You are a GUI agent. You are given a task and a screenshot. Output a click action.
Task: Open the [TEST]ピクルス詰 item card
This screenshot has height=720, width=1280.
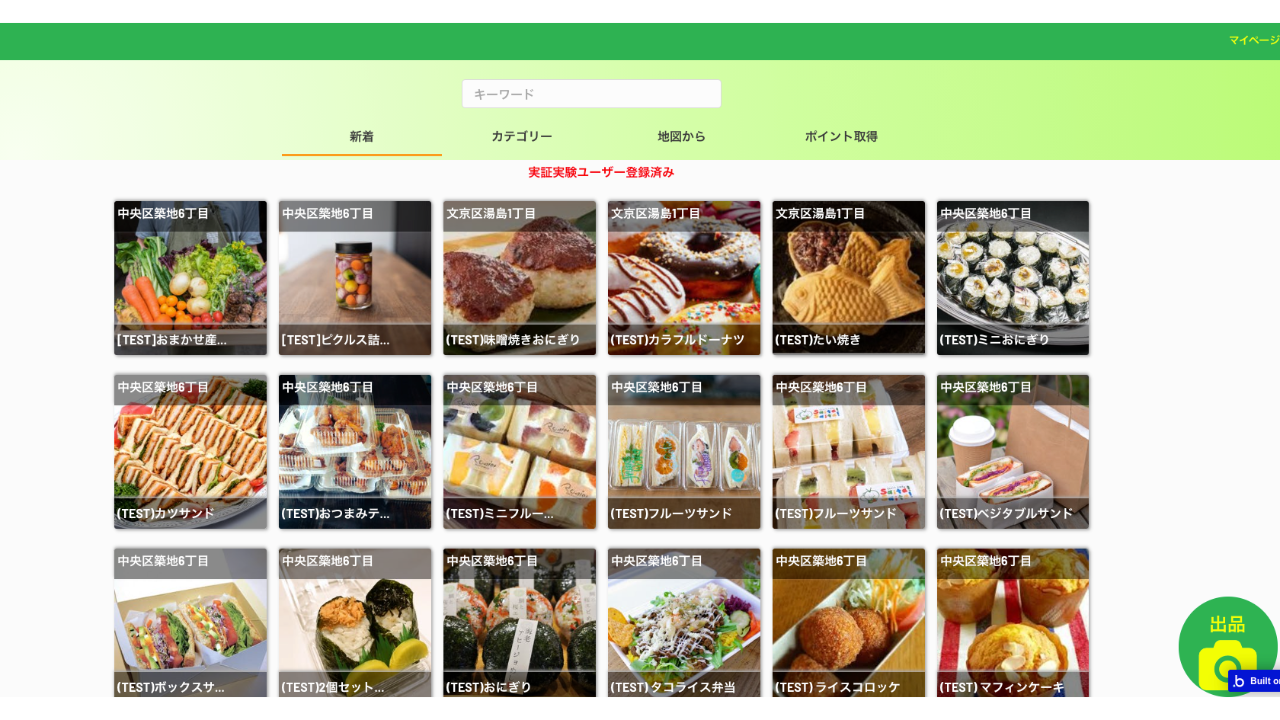pos(355,278)
